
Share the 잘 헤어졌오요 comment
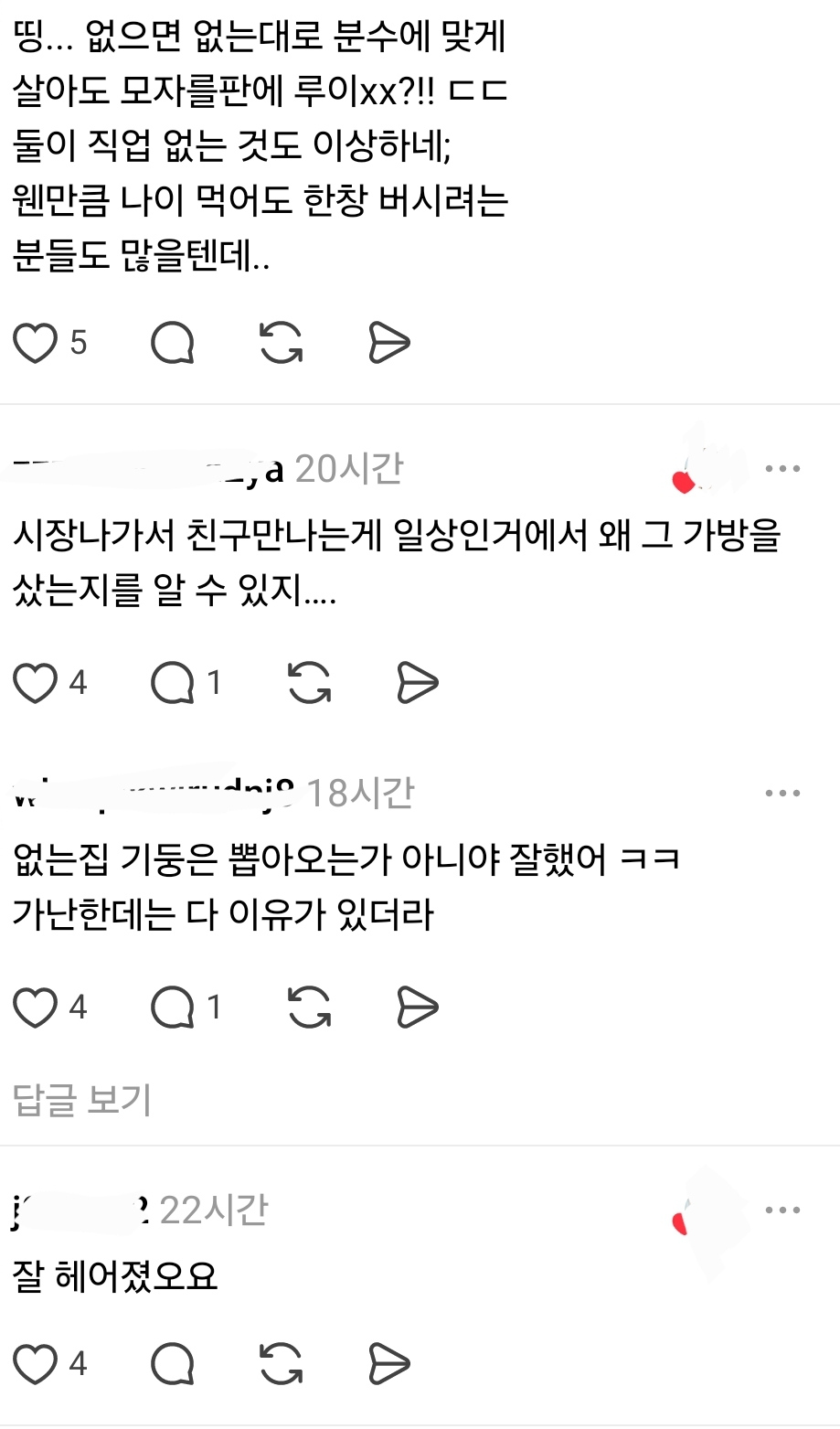pyautogui.click(x=389, y=1364)
